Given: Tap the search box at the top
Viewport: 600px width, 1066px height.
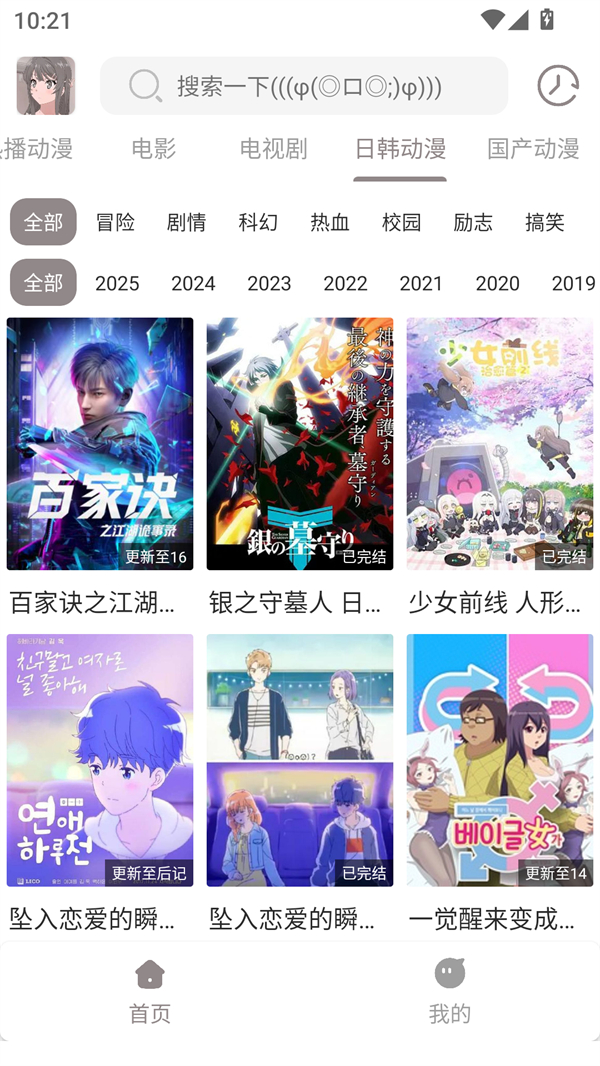Looking at the screenshot, I should (304, 86).
